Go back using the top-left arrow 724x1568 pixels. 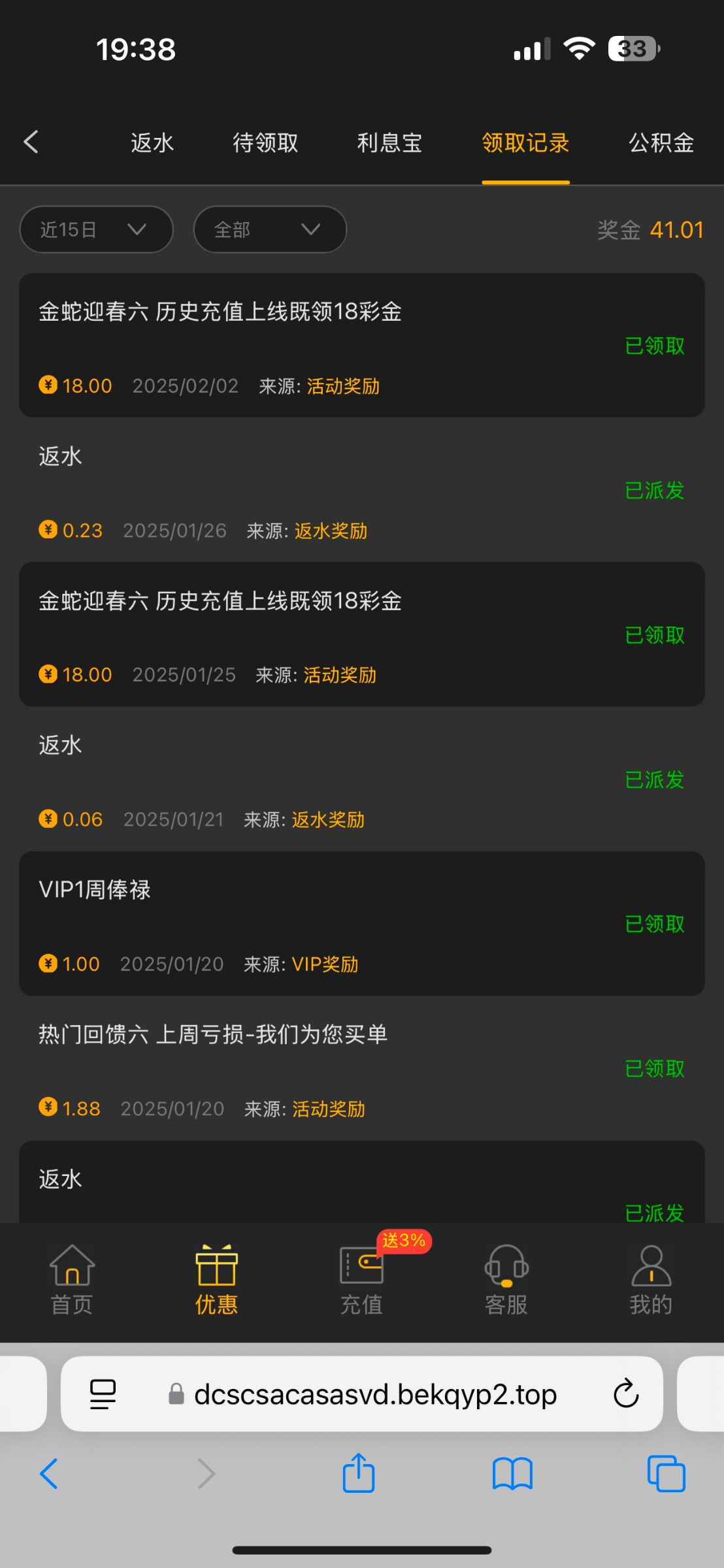coord(31,142)
